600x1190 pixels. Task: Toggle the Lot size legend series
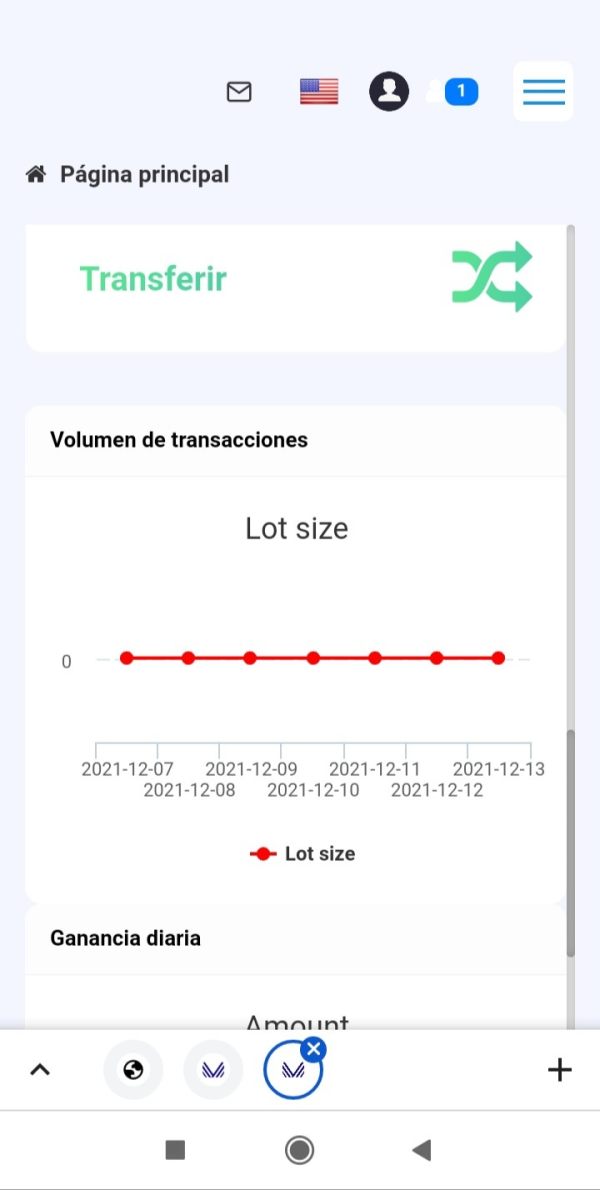coord(303,854)
